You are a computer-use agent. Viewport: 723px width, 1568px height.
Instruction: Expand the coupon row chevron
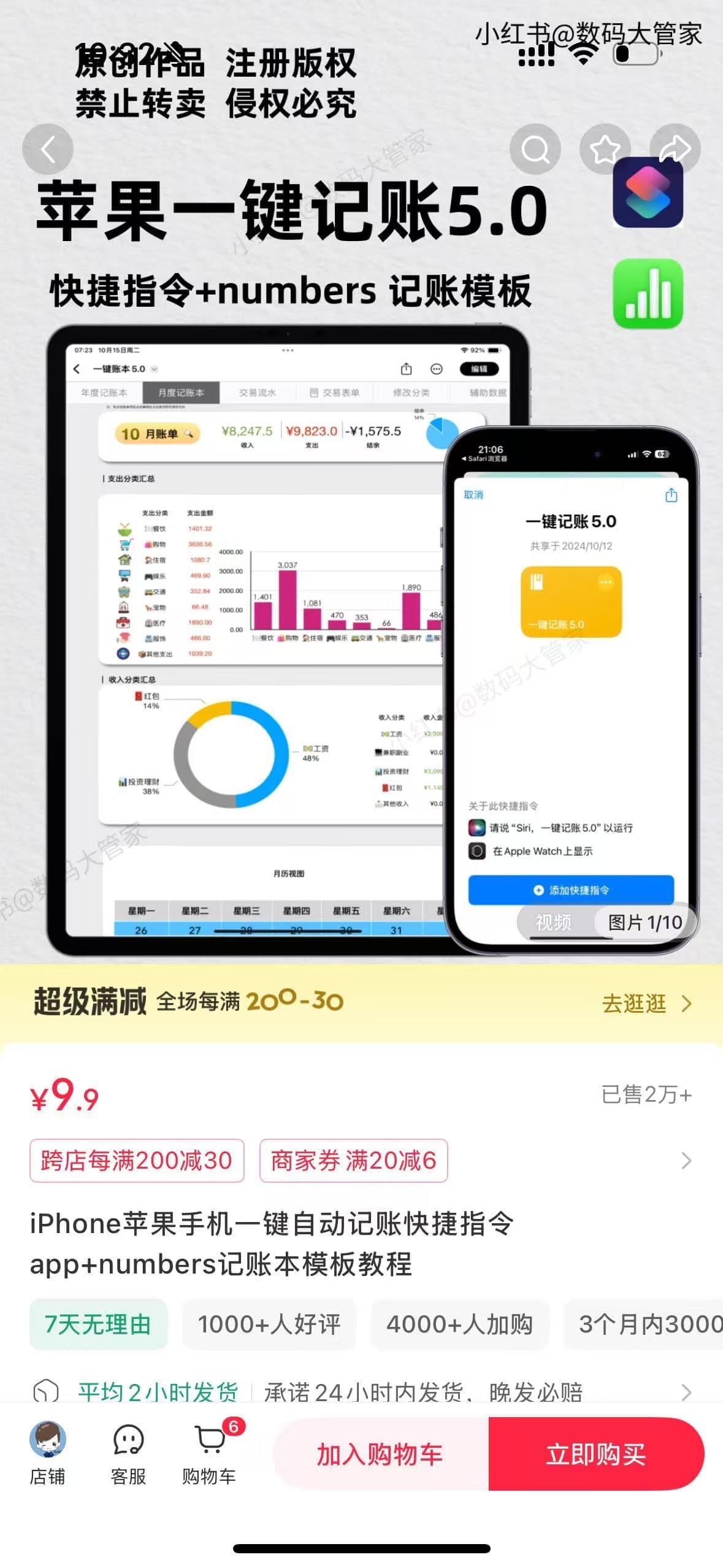[686, 1161]
